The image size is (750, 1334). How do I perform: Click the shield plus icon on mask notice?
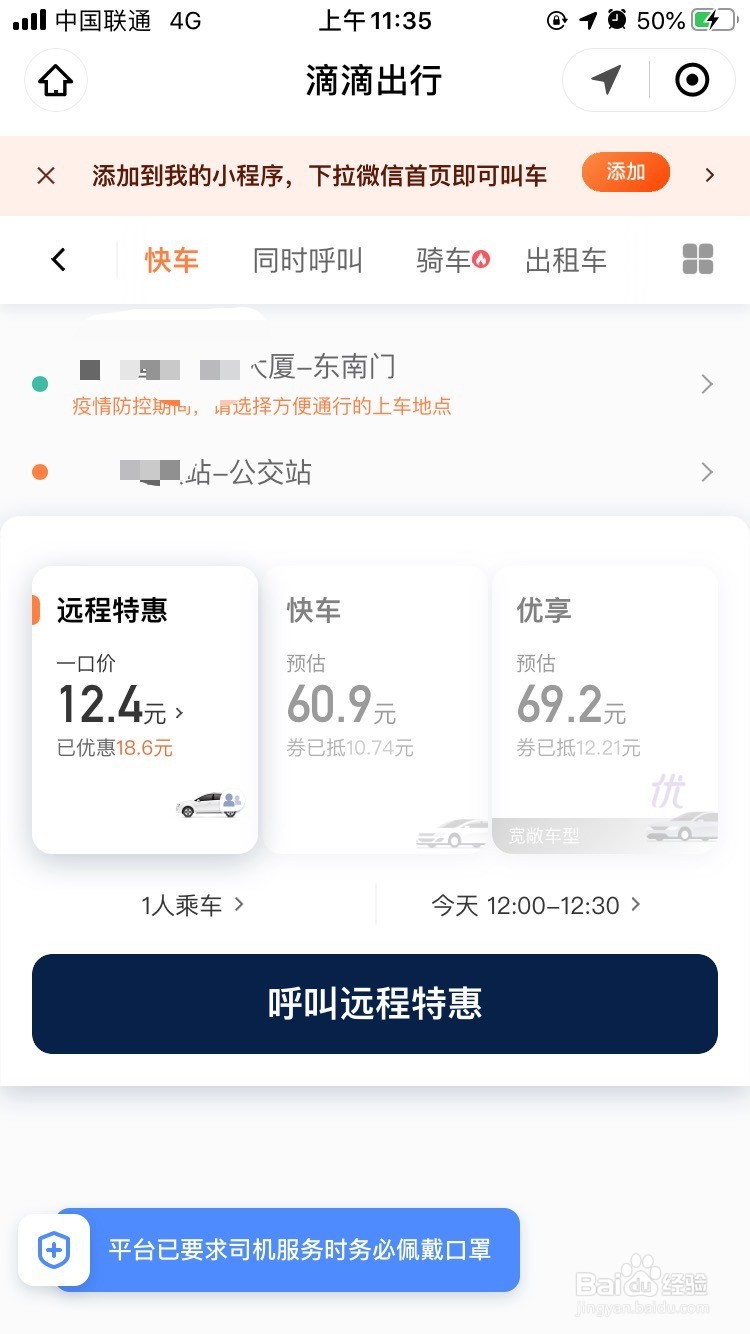53,1250
